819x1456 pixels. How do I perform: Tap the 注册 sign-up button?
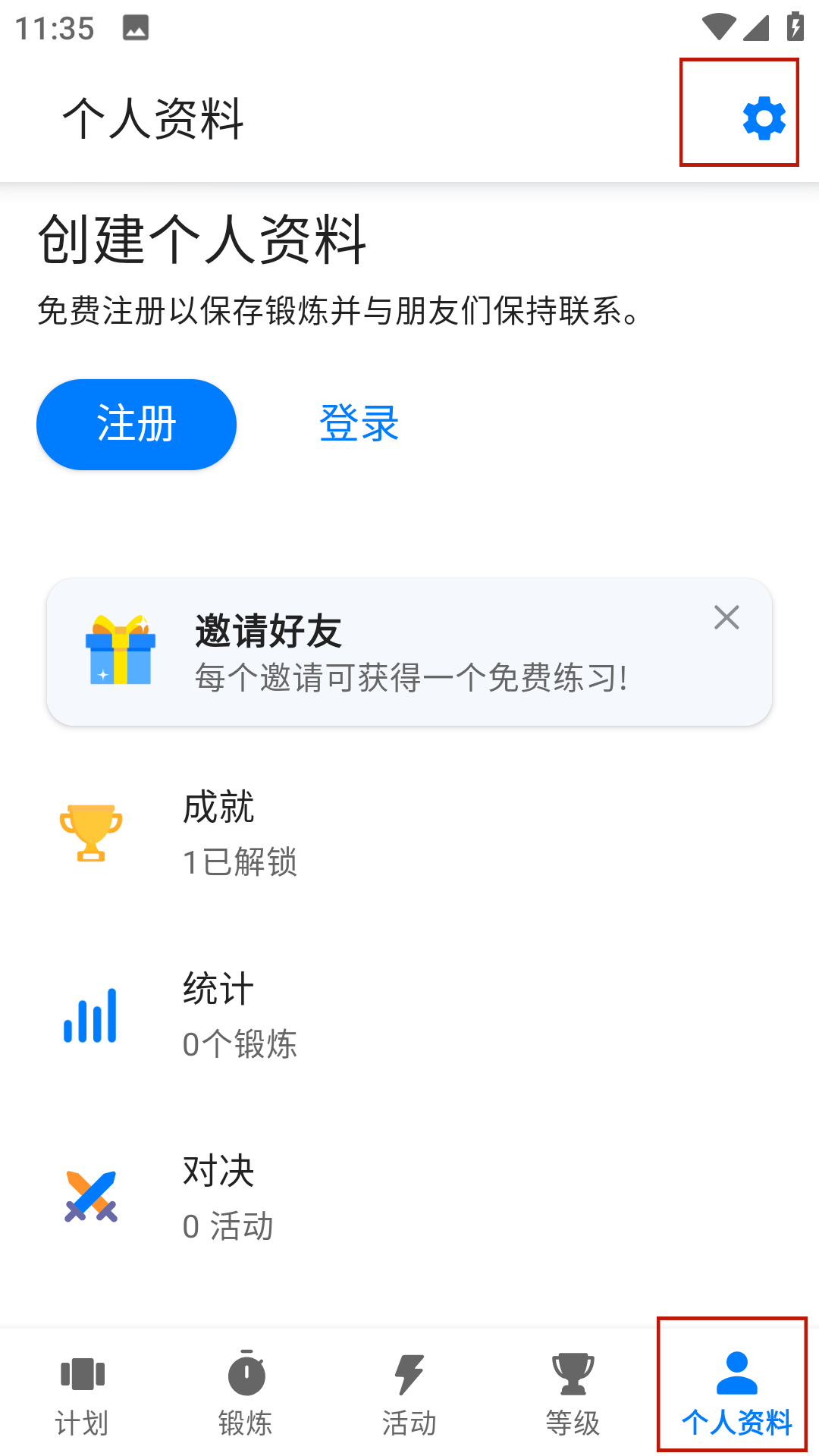coord(136,424)
